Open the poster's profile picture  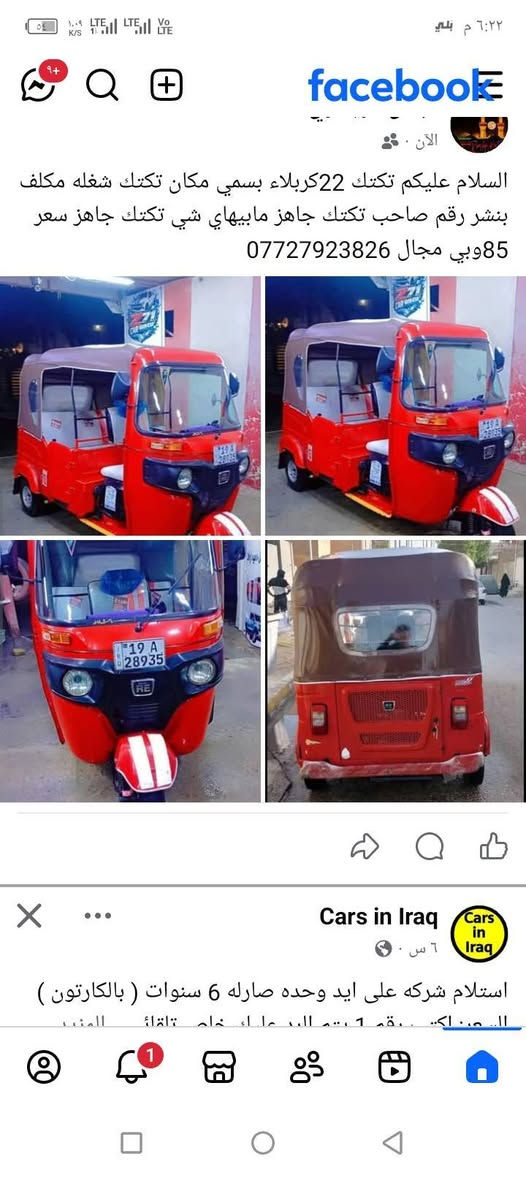point(479,132)
